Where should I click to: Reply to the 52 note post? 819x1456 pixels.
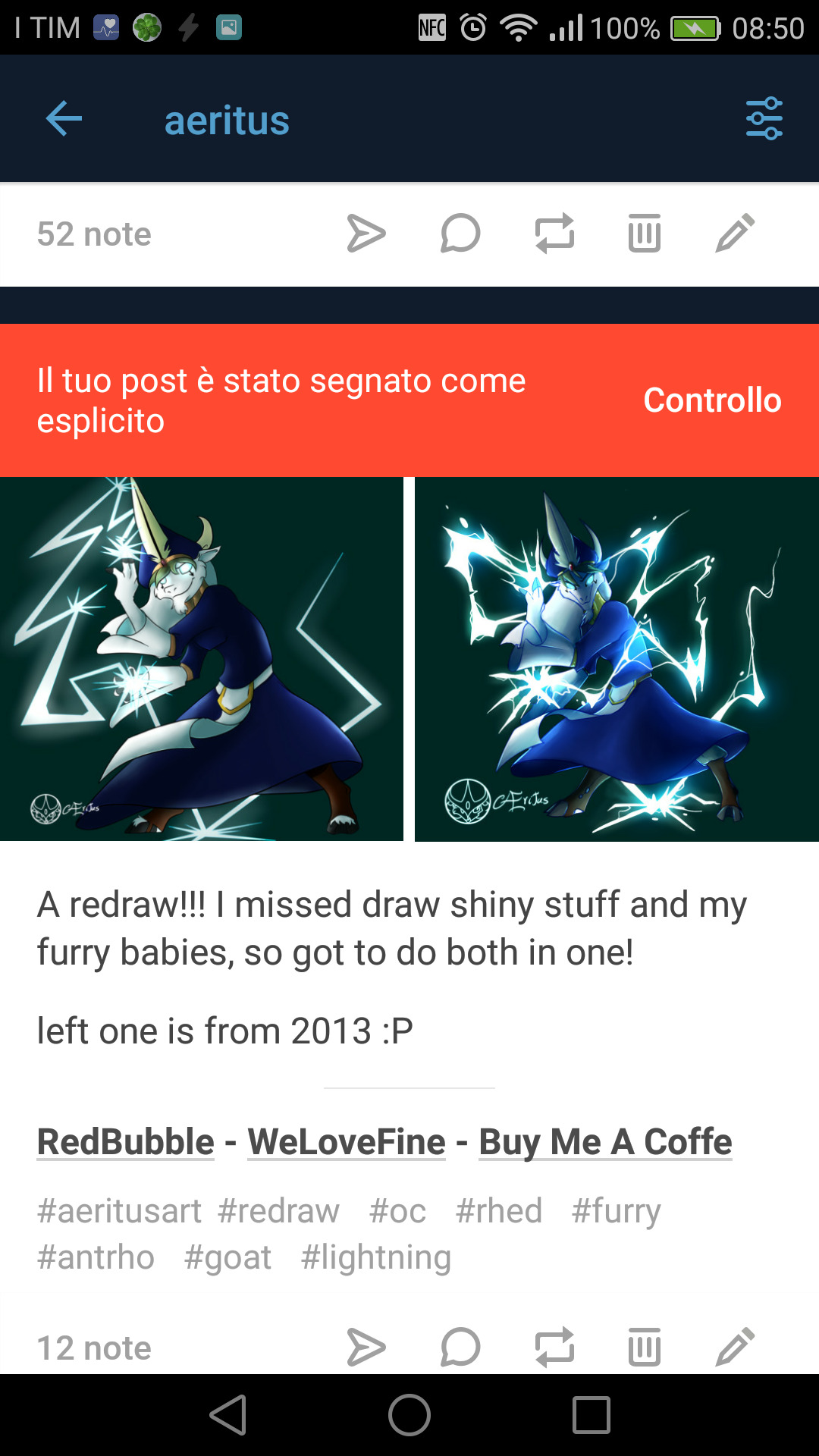460,234
